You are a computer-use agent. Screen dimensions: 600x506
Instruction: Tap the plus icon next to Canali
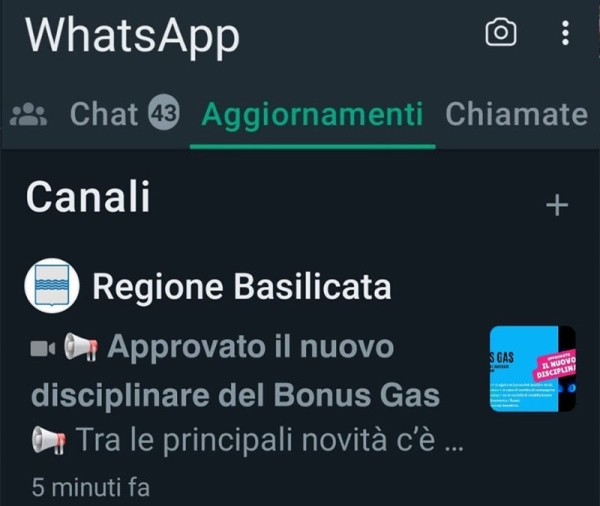(x=557, y=205)
